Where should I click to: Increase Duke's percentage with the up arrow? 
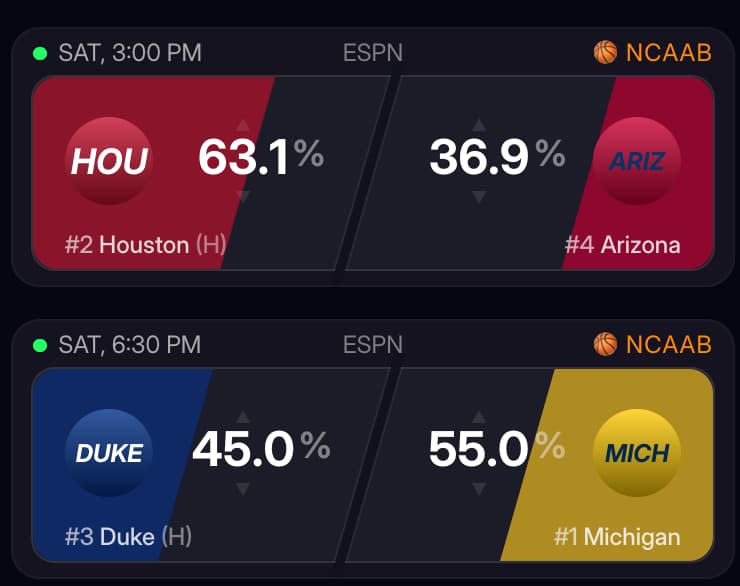tap(242, 417)
